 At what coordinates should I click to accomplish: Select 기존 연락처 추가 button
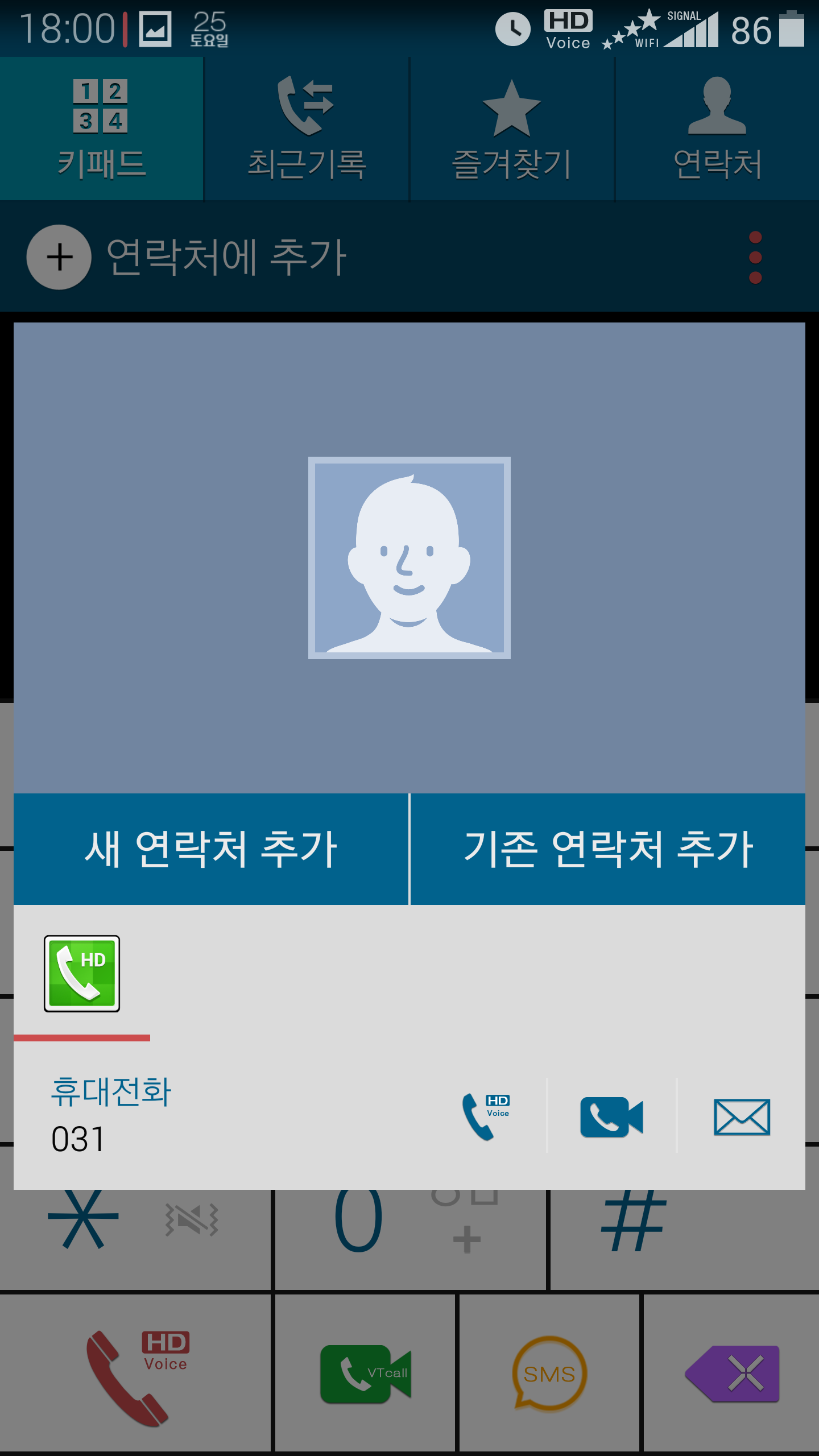tap(607, 849)
